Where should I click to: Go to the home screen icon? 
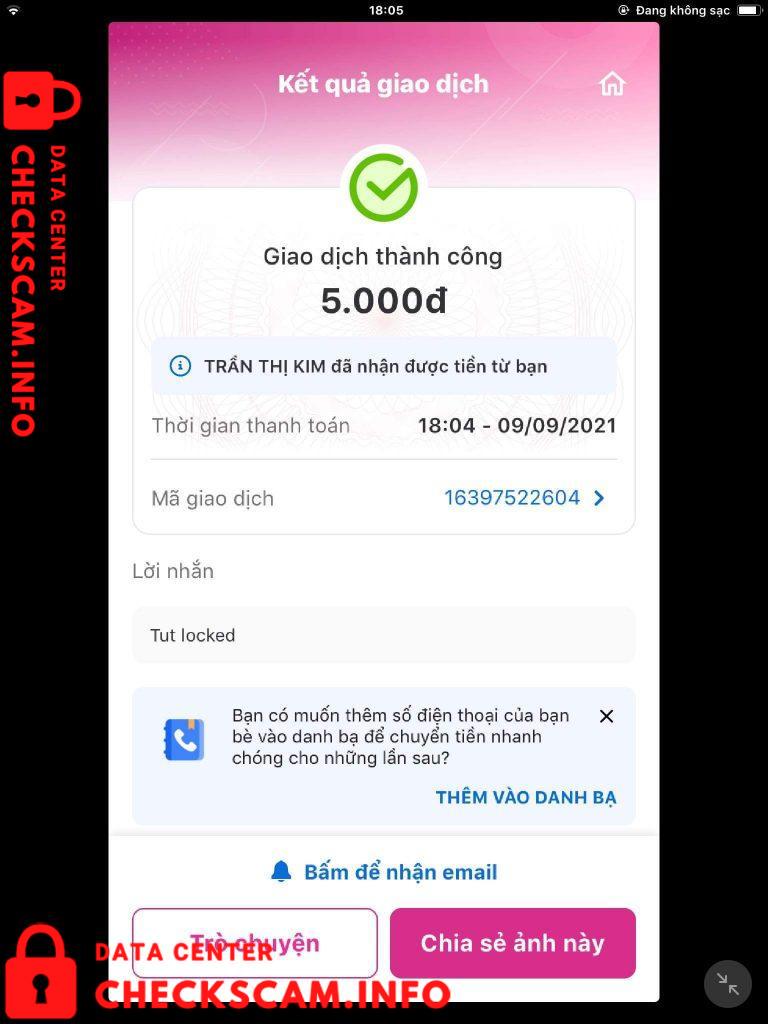(612, 84)
